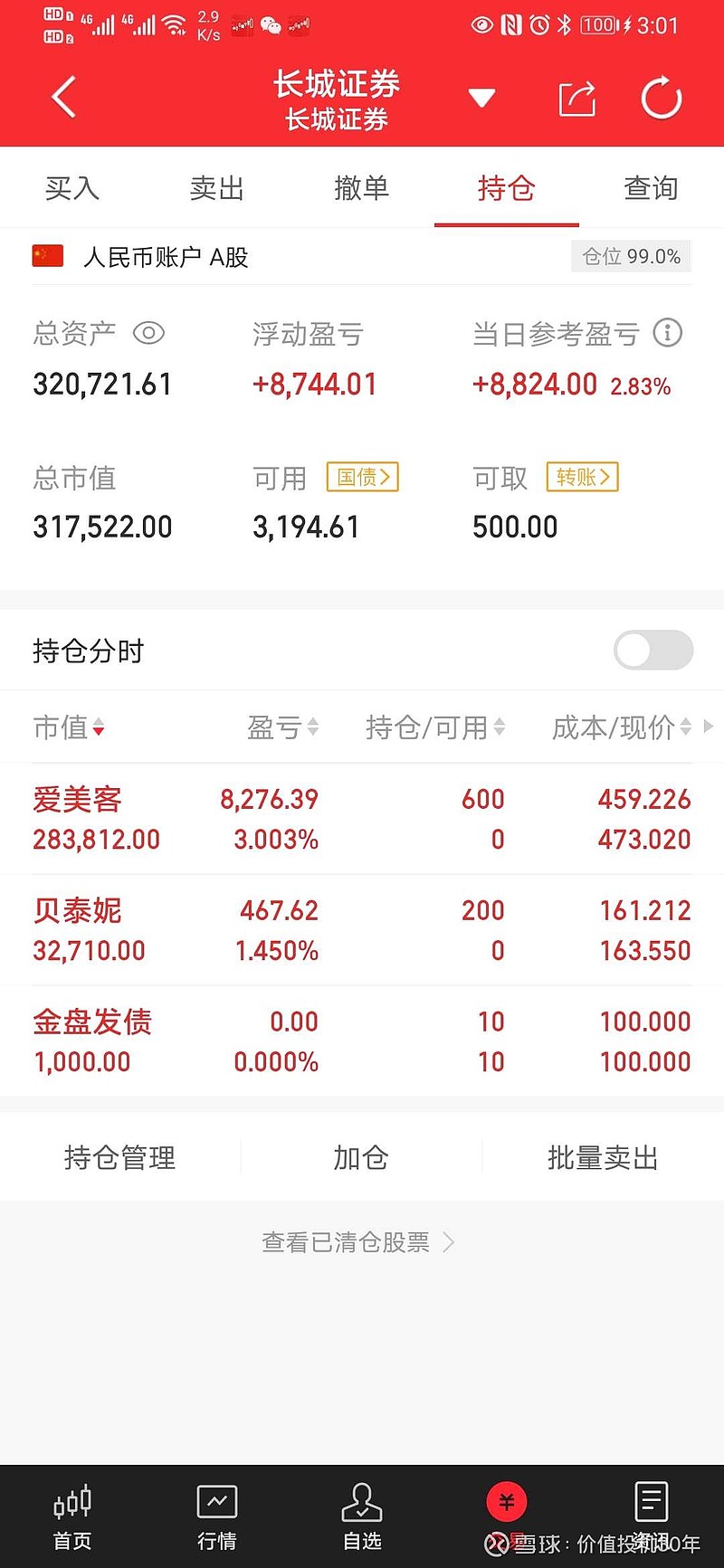724x1568 pixels.
Task: Share the holdings page
Action: pyautogui.click(x=577, y=98)
